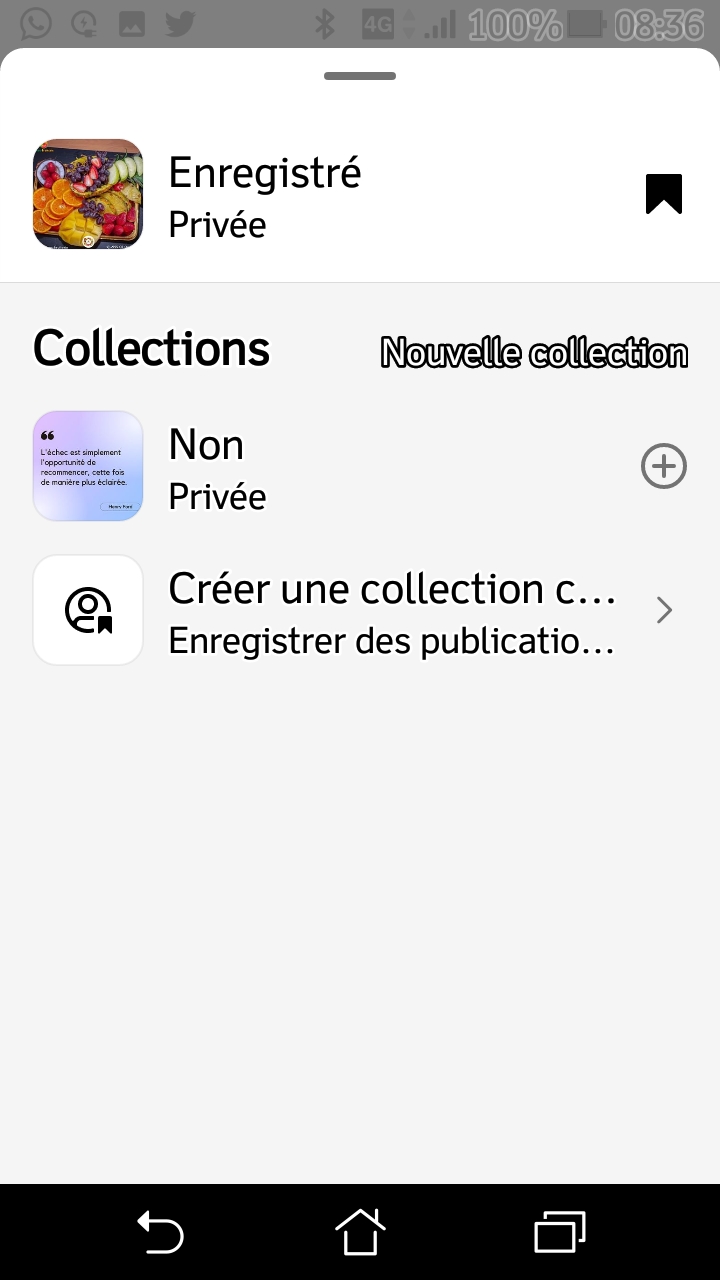The height and width of the screenshot is (1280, 720).
Task: Tap Nouvelle collection
Action: (x=534, y=353)
